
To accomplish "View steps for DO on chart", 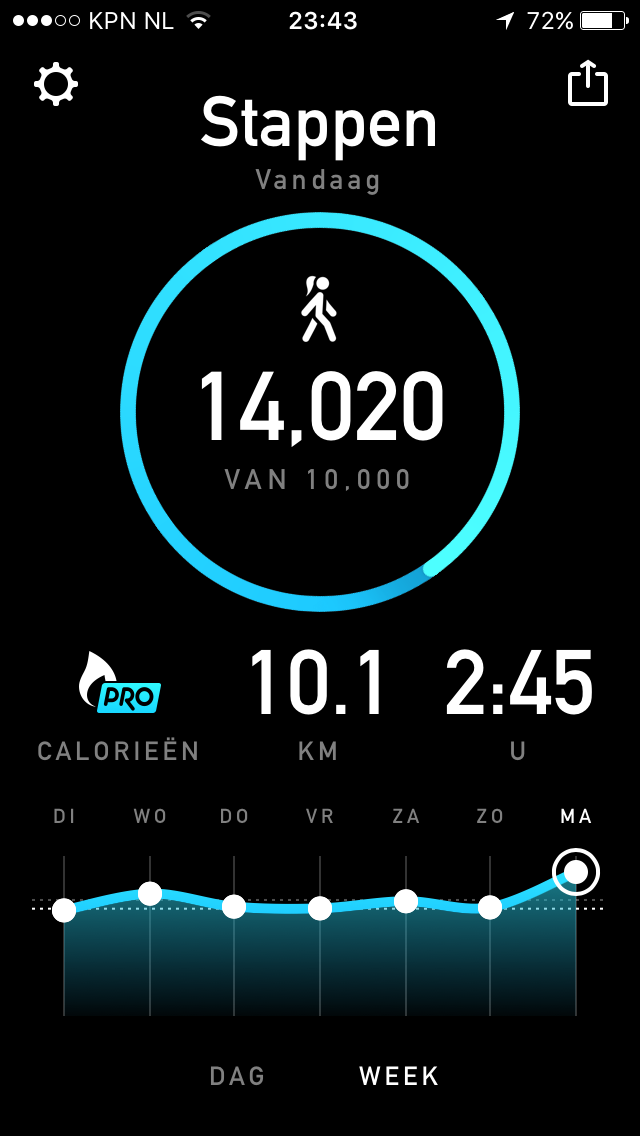I will (234, 906).
